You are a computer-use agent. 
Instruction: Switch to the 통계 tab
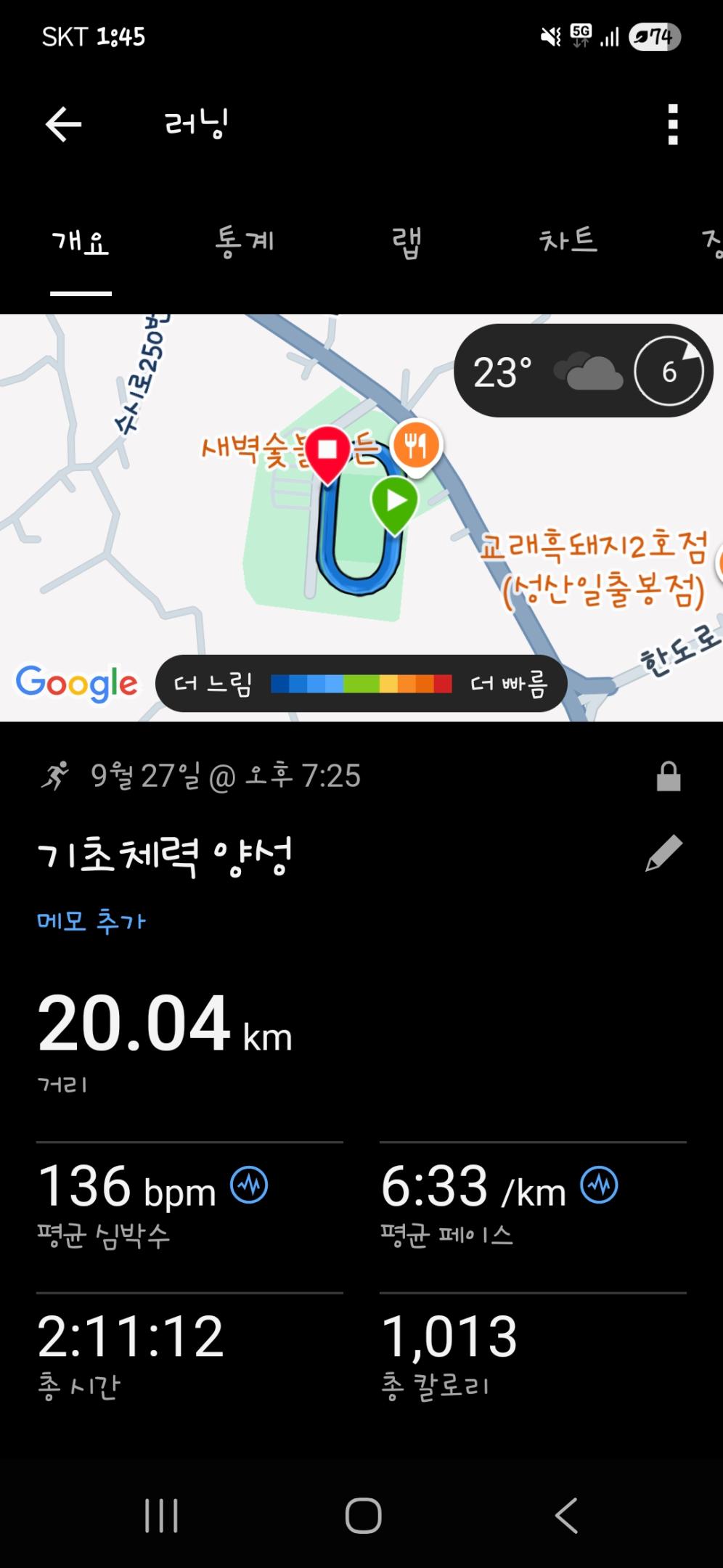[x=245, y=242]
